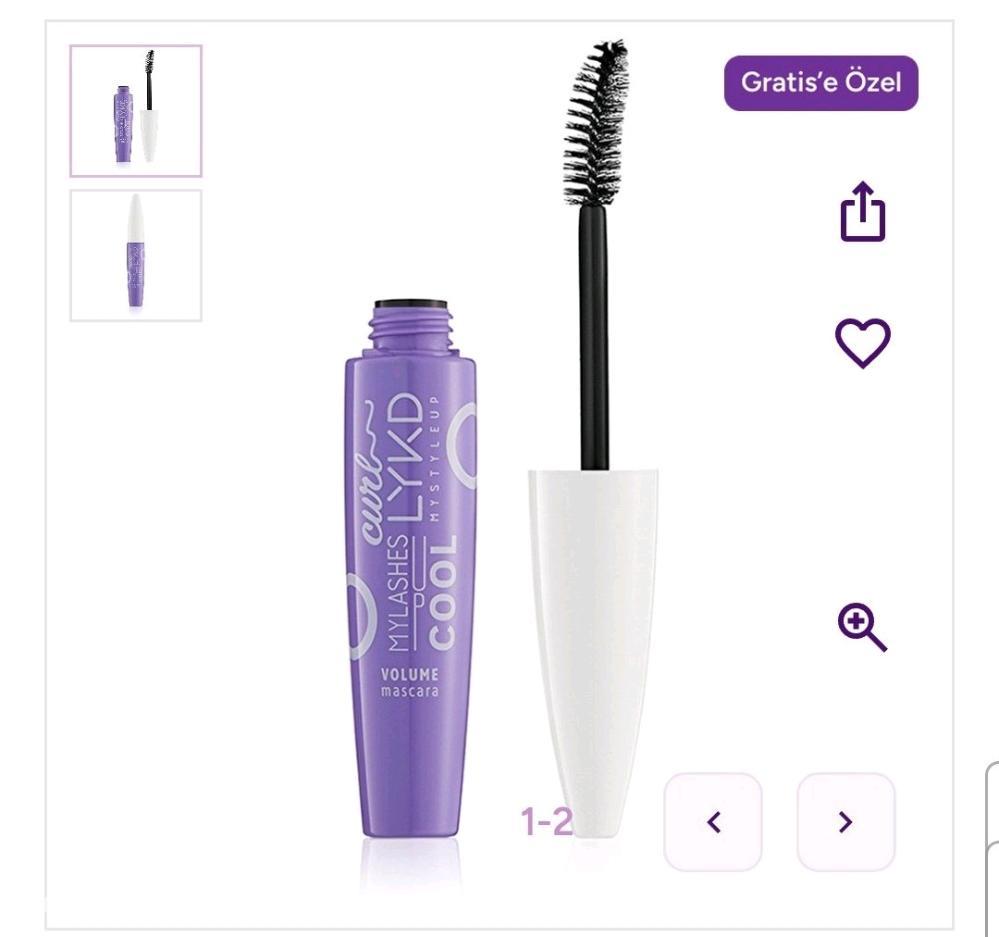This screenshot has width=999, height=937.
Task: Add the mascara to favorites
Action: pyautogui.click(x=862, y=343)
